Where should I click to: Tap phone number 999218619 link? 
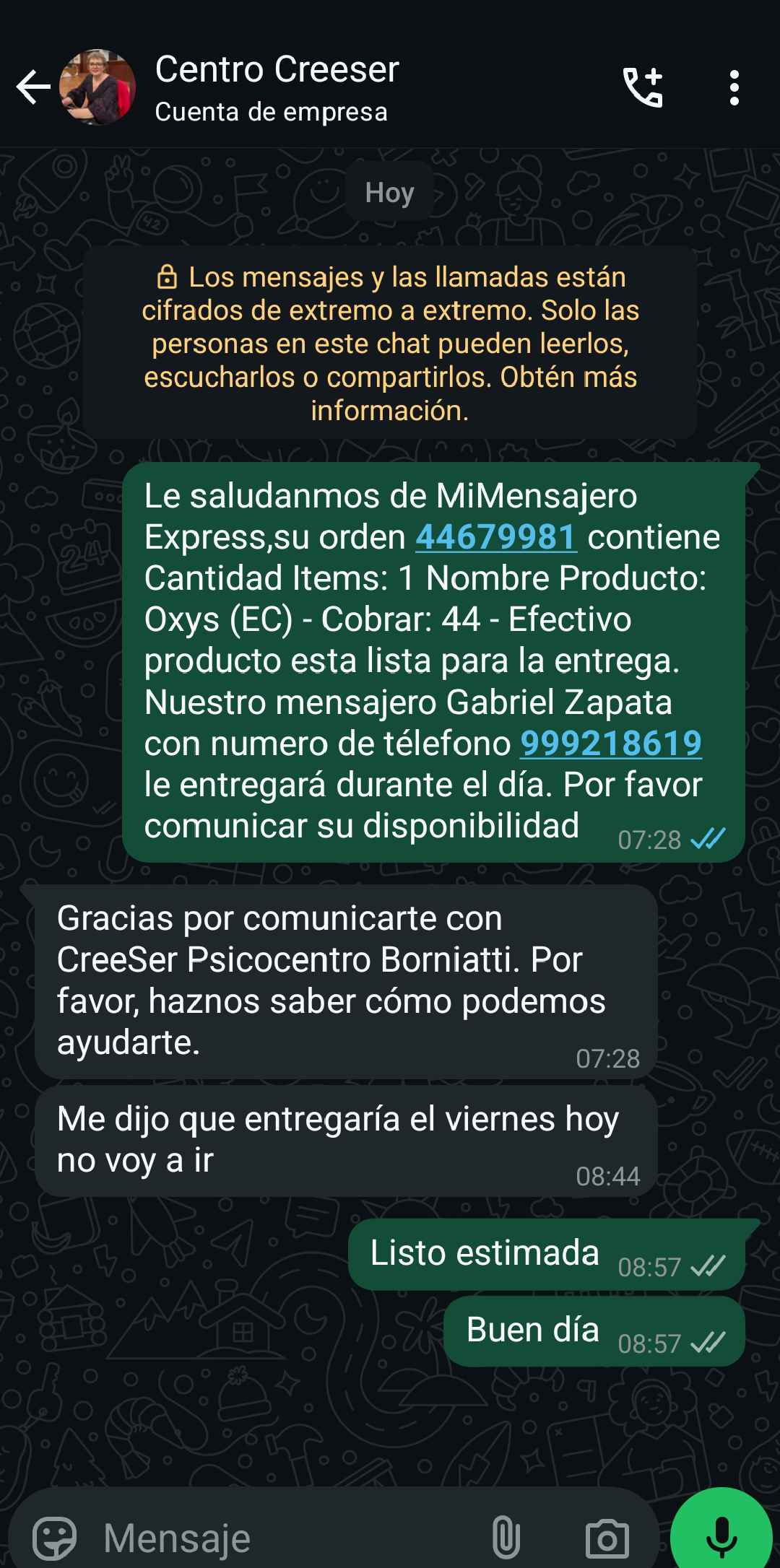point(611,744)
